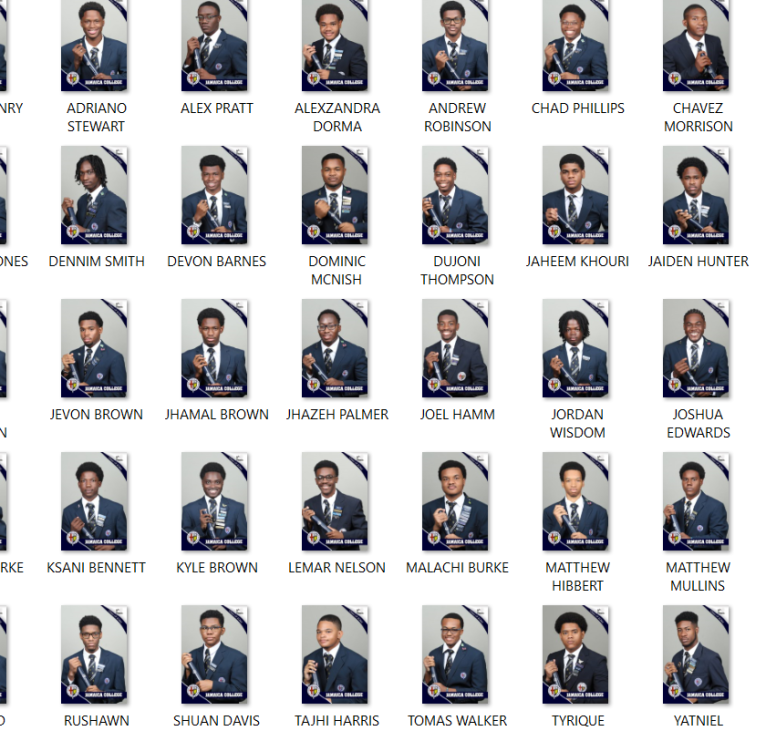The width and height of the screenshot is (766, 731).
Task: Open the ALEX PRATT image
Action: 216,47
